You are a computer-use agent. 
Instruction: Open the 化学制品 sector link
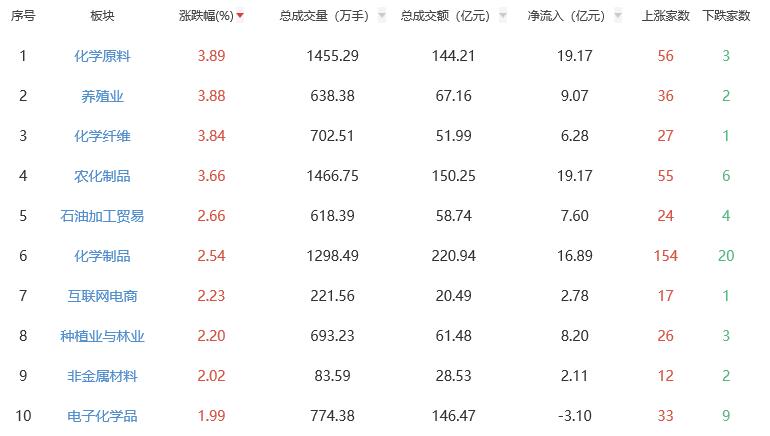point(102,256)
